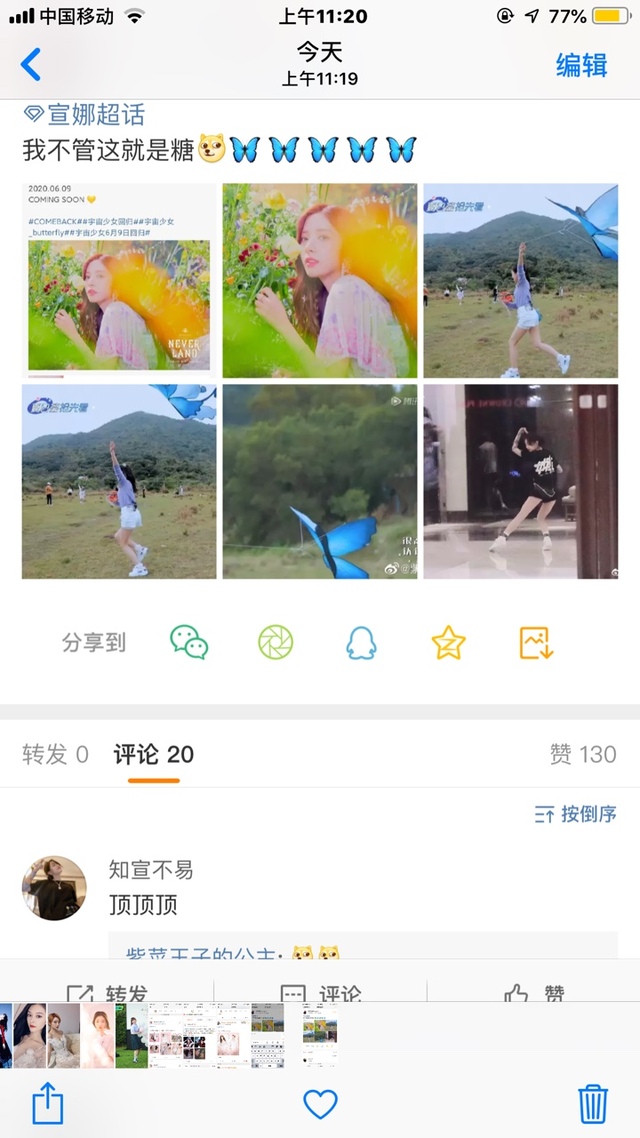Delete this photo with the trash icon
The image size is (640, 1138).
coord(593,1104)
